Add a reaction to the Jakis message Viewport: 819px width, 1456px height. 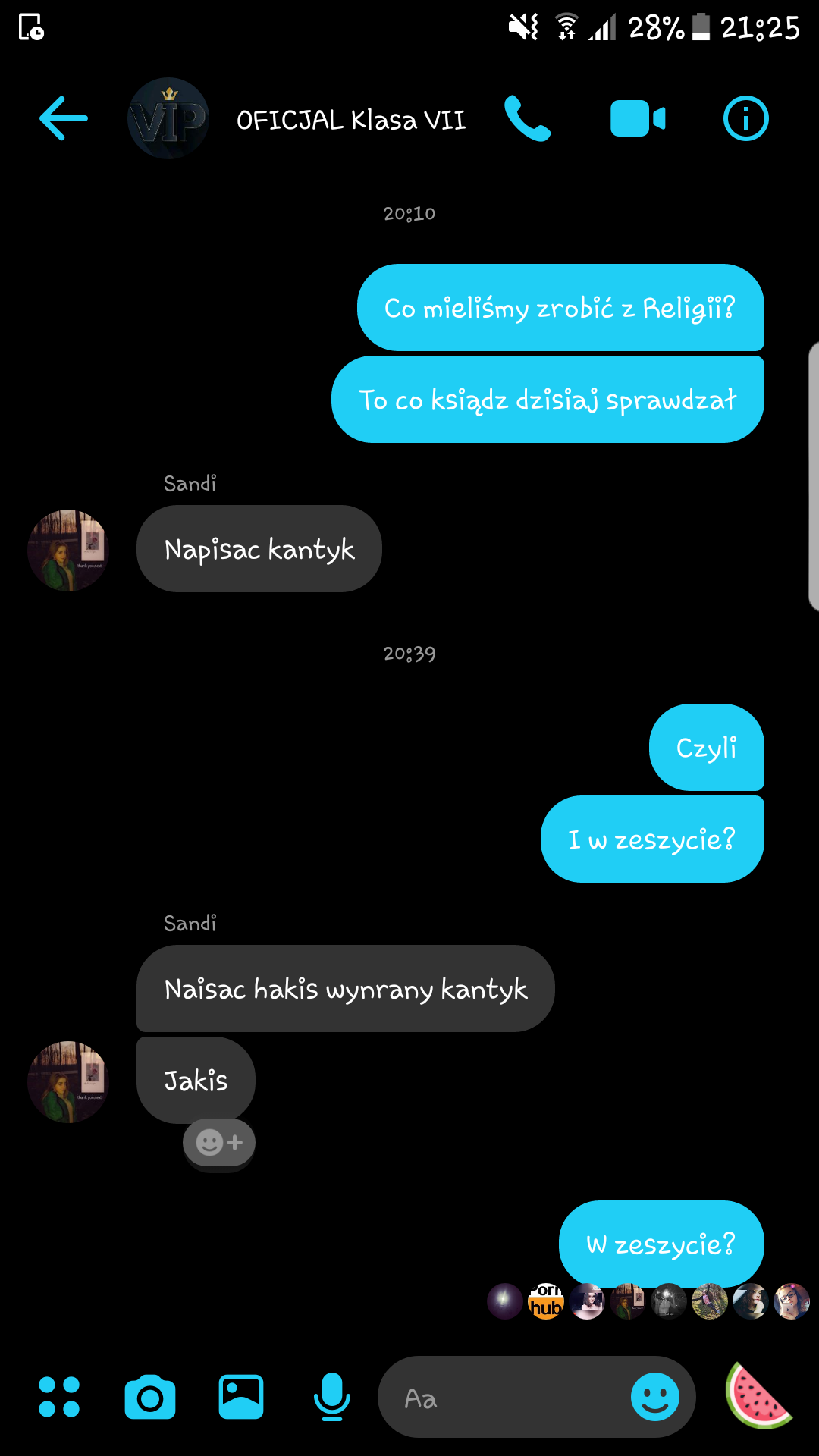pos(219,1142)
